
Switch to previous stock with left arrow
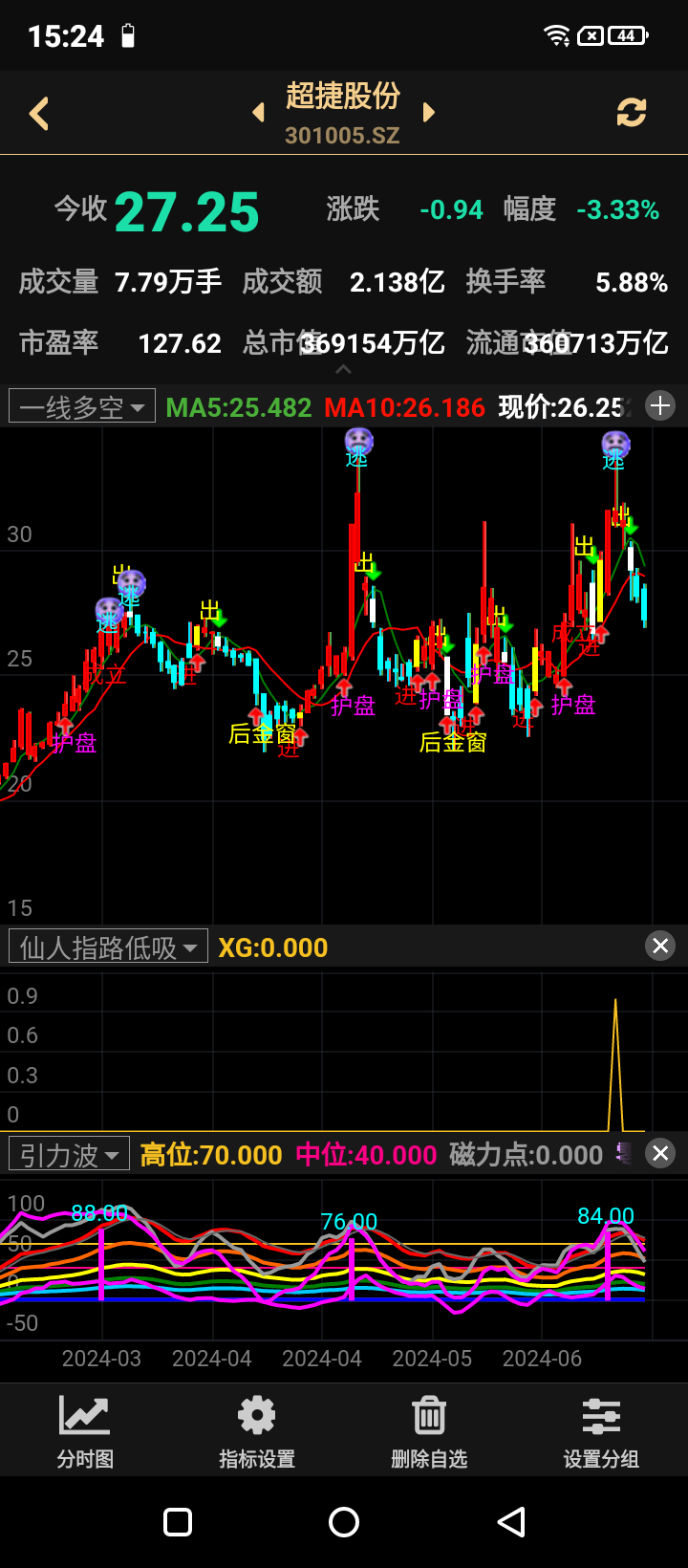click(x=258, y=112)
